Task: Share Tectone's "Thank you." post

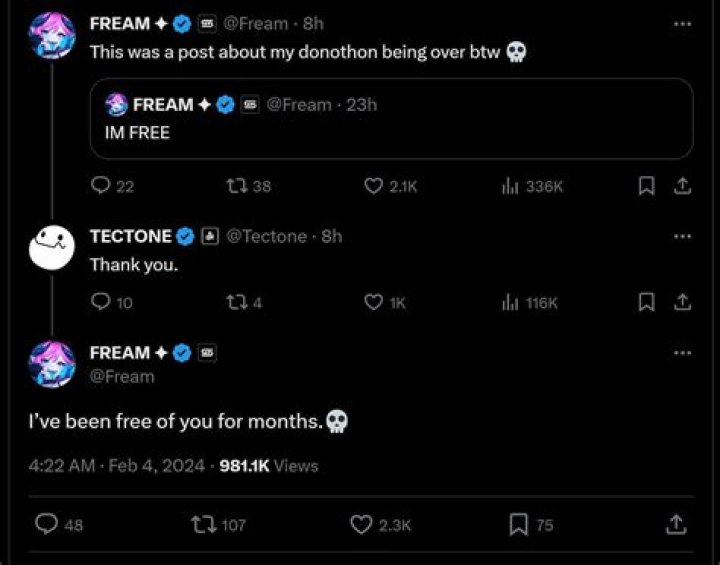Action: click(x=682, y=302)
